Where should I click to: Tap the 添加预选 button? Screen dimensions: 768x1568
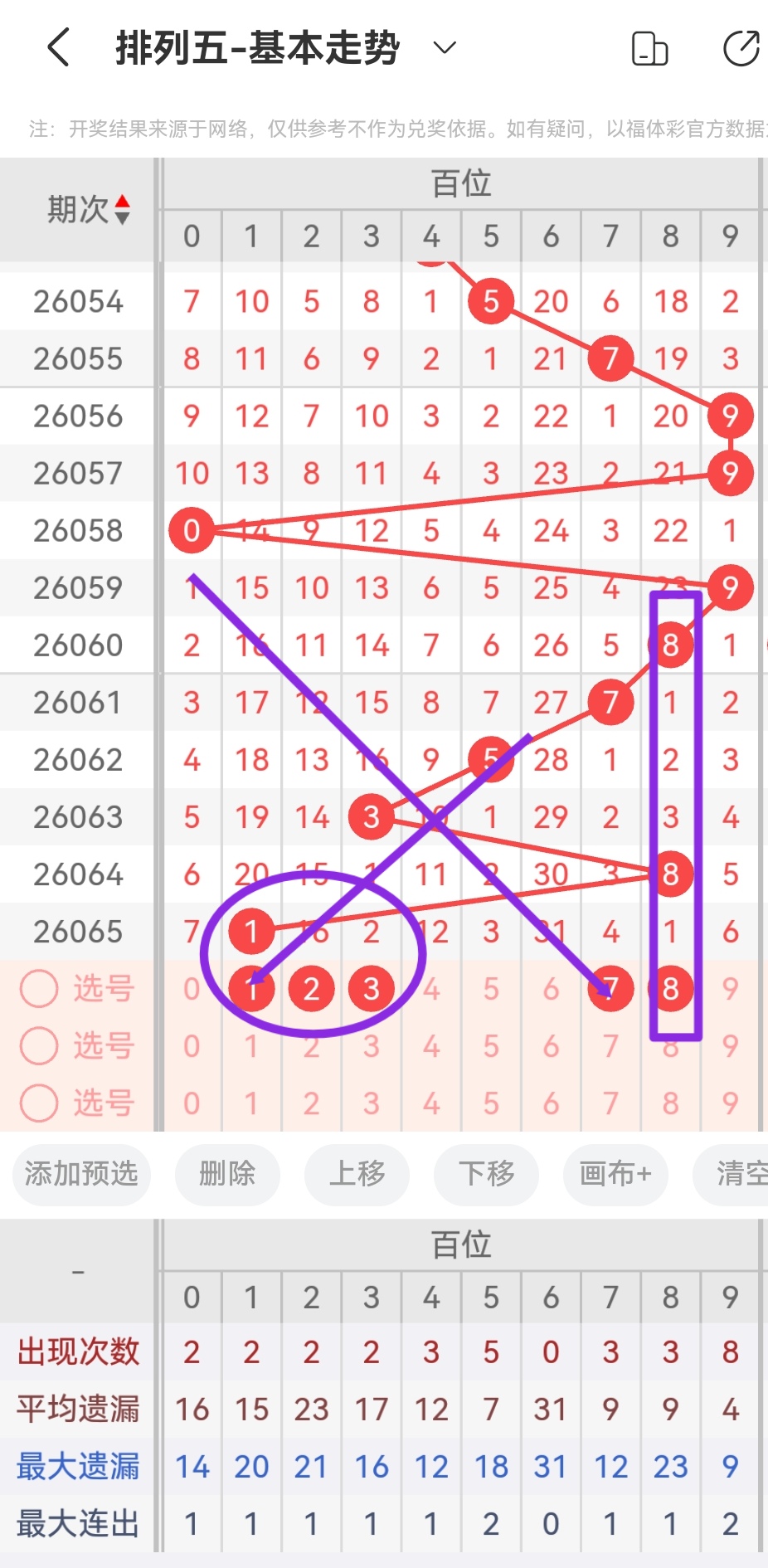pyautogui.click(x=80, y=1175)
